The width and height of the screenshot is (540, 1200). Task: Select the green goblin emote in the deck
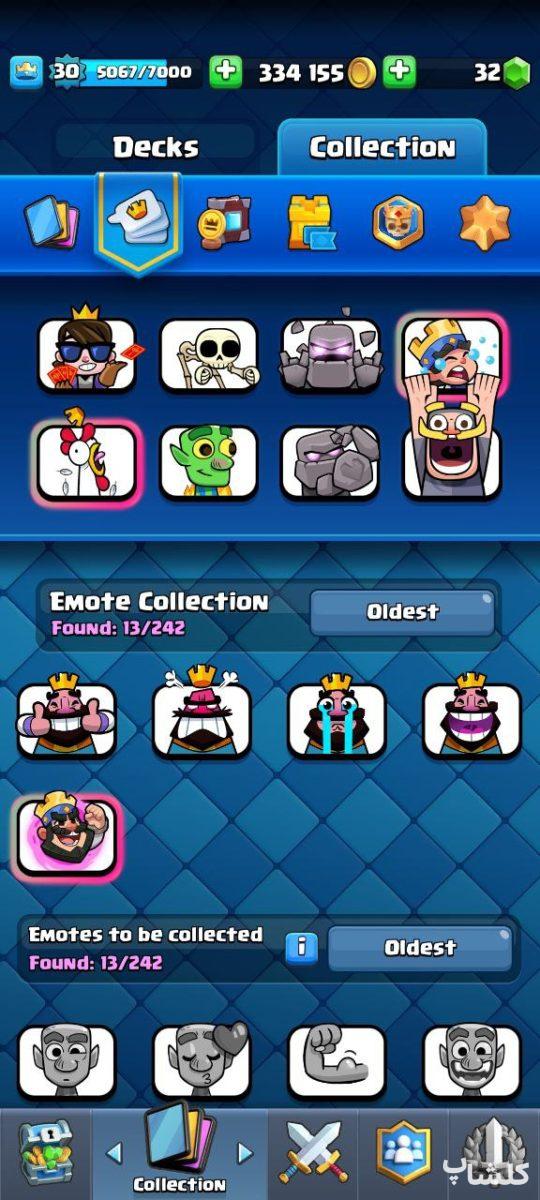click(x=209, y=462)
